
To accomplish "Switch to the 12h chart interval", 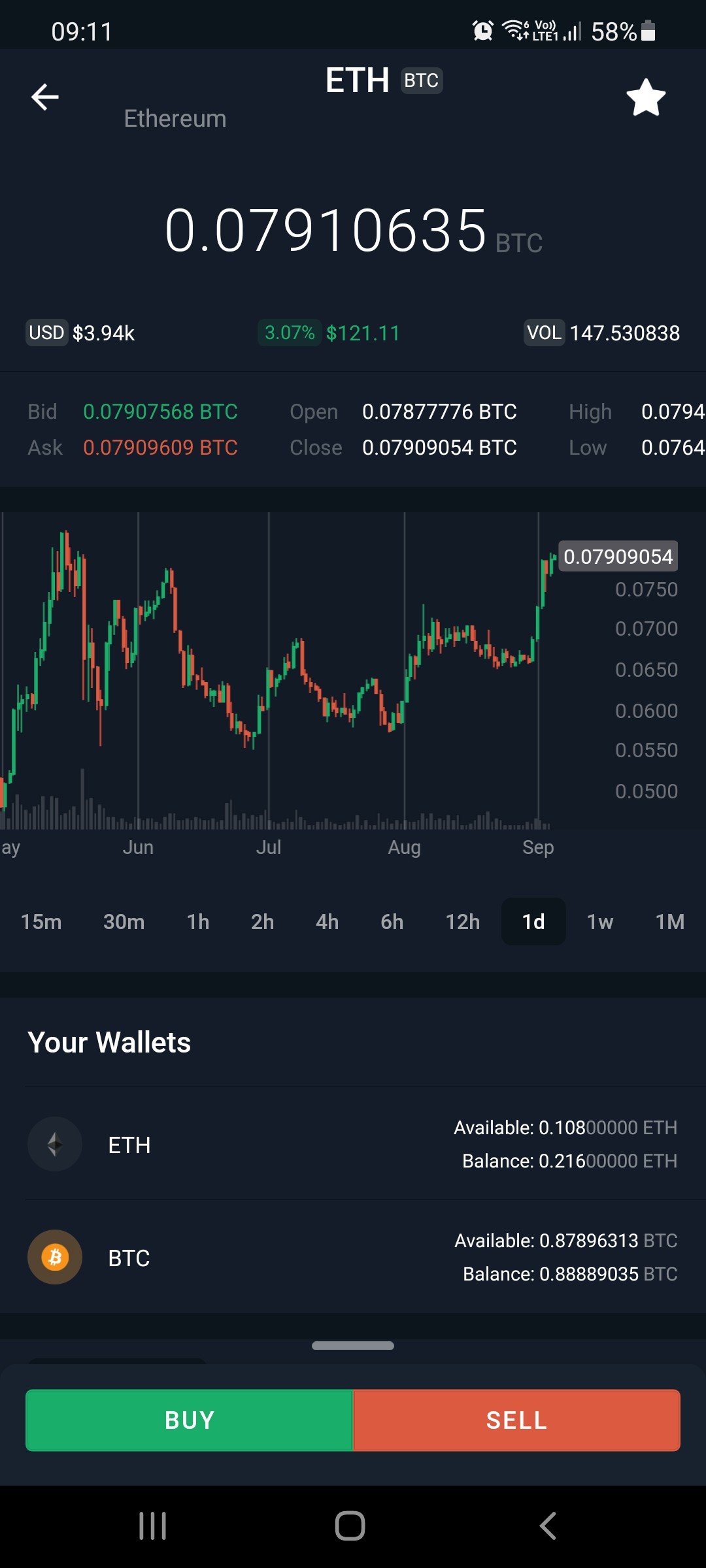I will pos(463,921).
